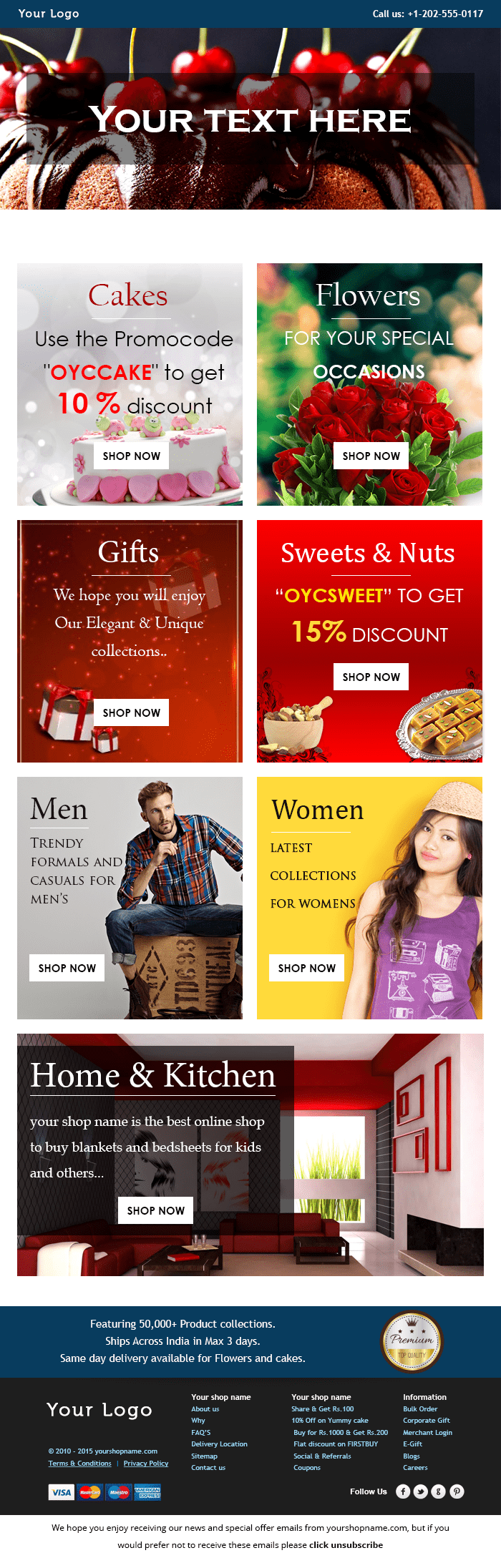Shop the Women collection
This screenshot has height=1568, width=501.
click(x=306, y=968)
